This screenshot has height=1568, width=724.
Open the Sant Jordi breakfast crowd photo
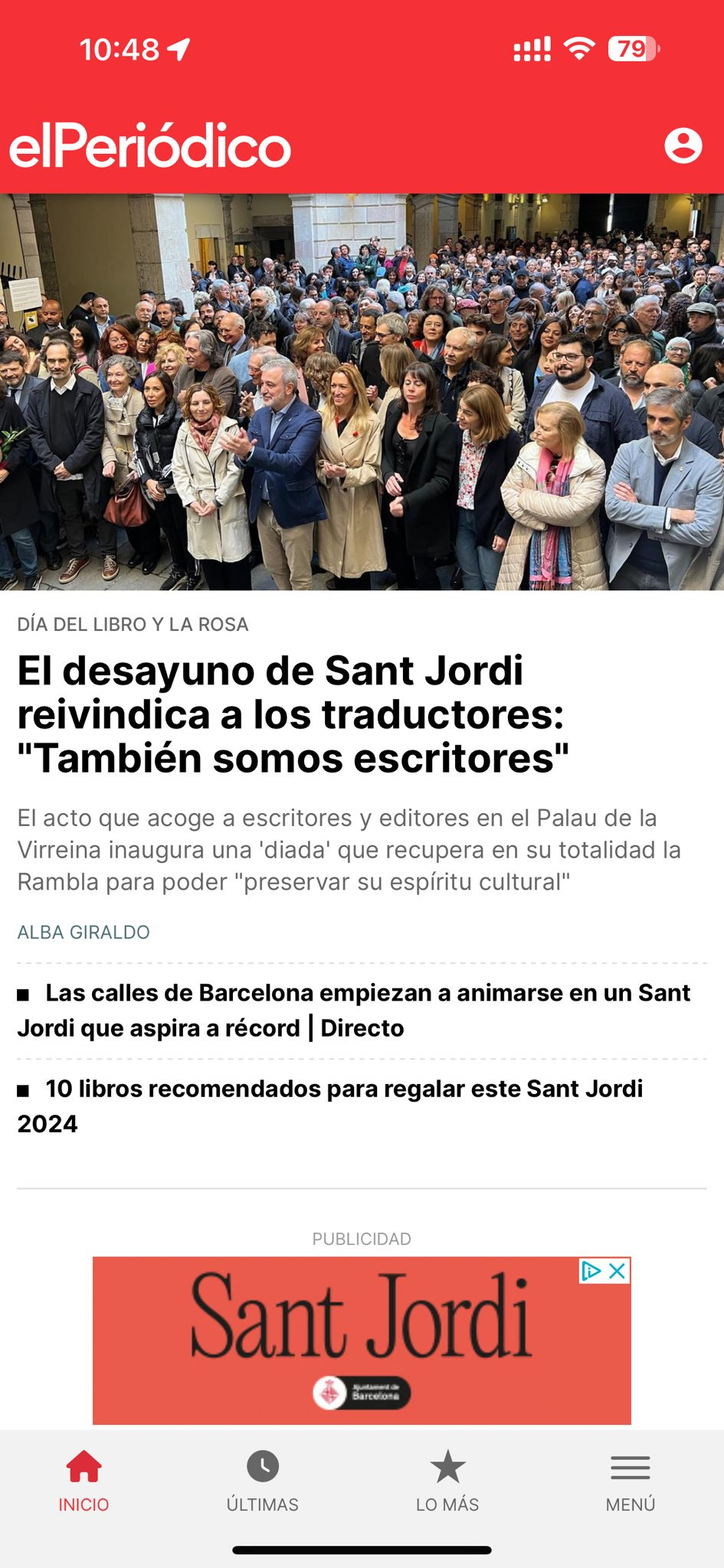coord(362,392)
